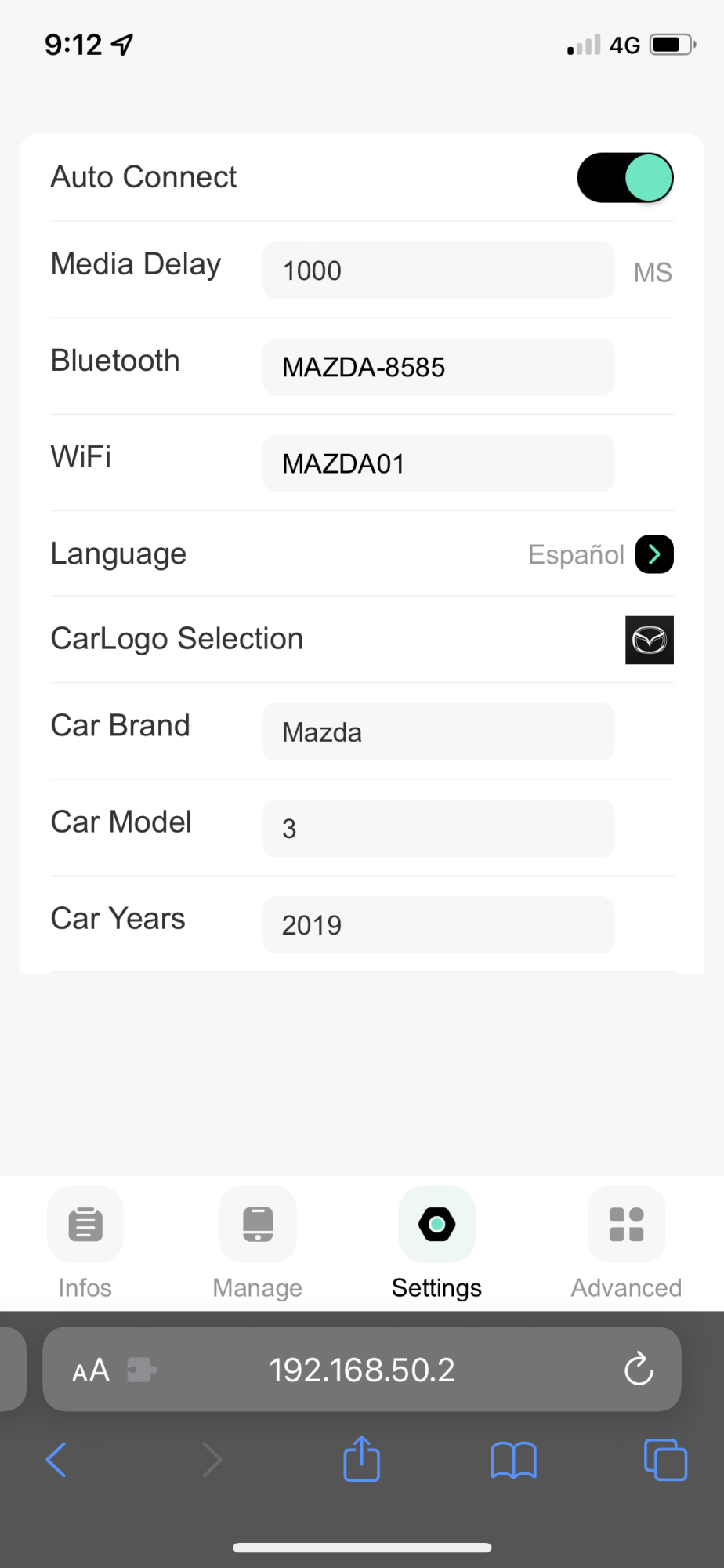Navigate back with the back arrow
The image size is (724, 1568).
click(x=55, y=1460)
